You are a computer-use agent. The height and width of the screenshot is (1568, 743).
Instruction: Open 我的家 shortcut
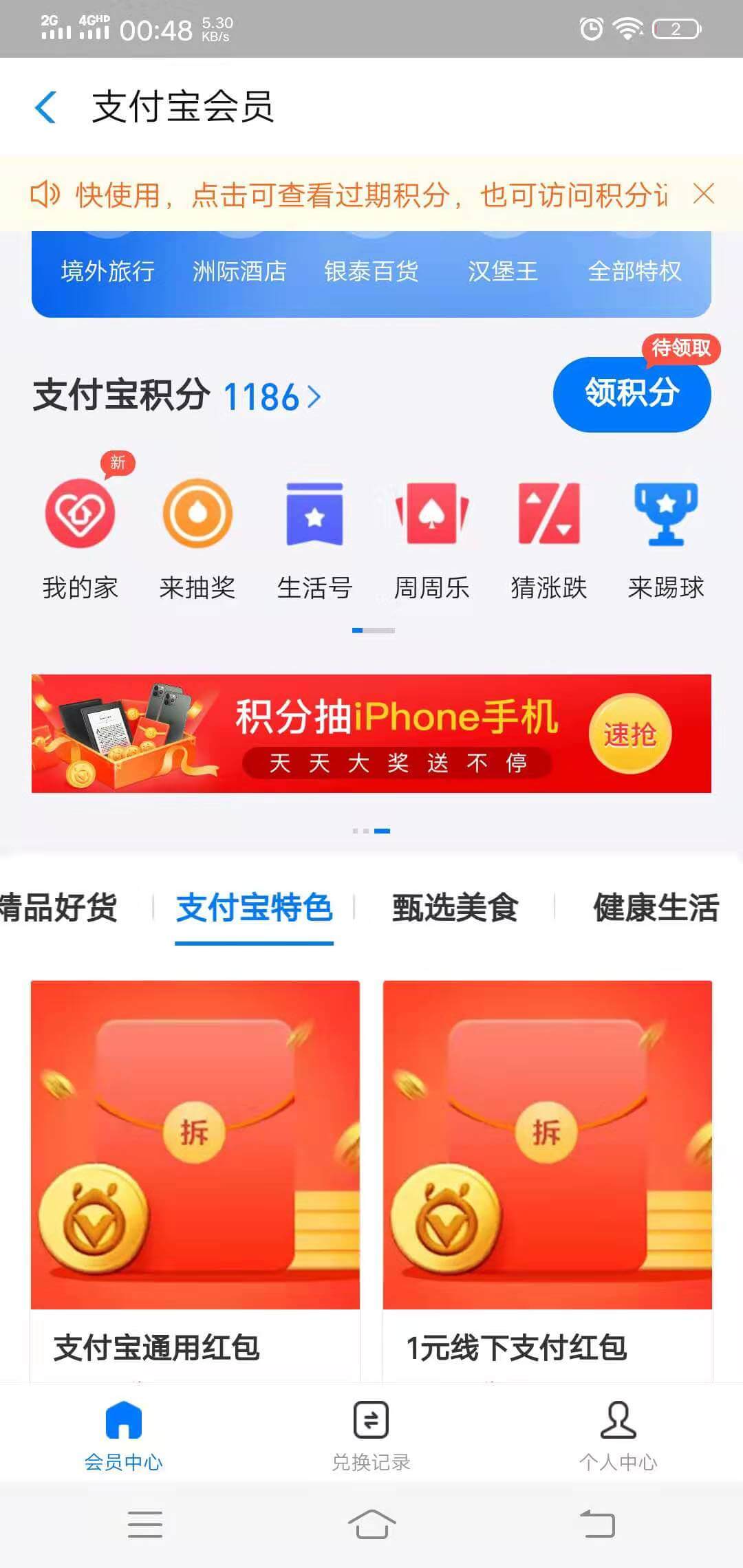(80, 534)
